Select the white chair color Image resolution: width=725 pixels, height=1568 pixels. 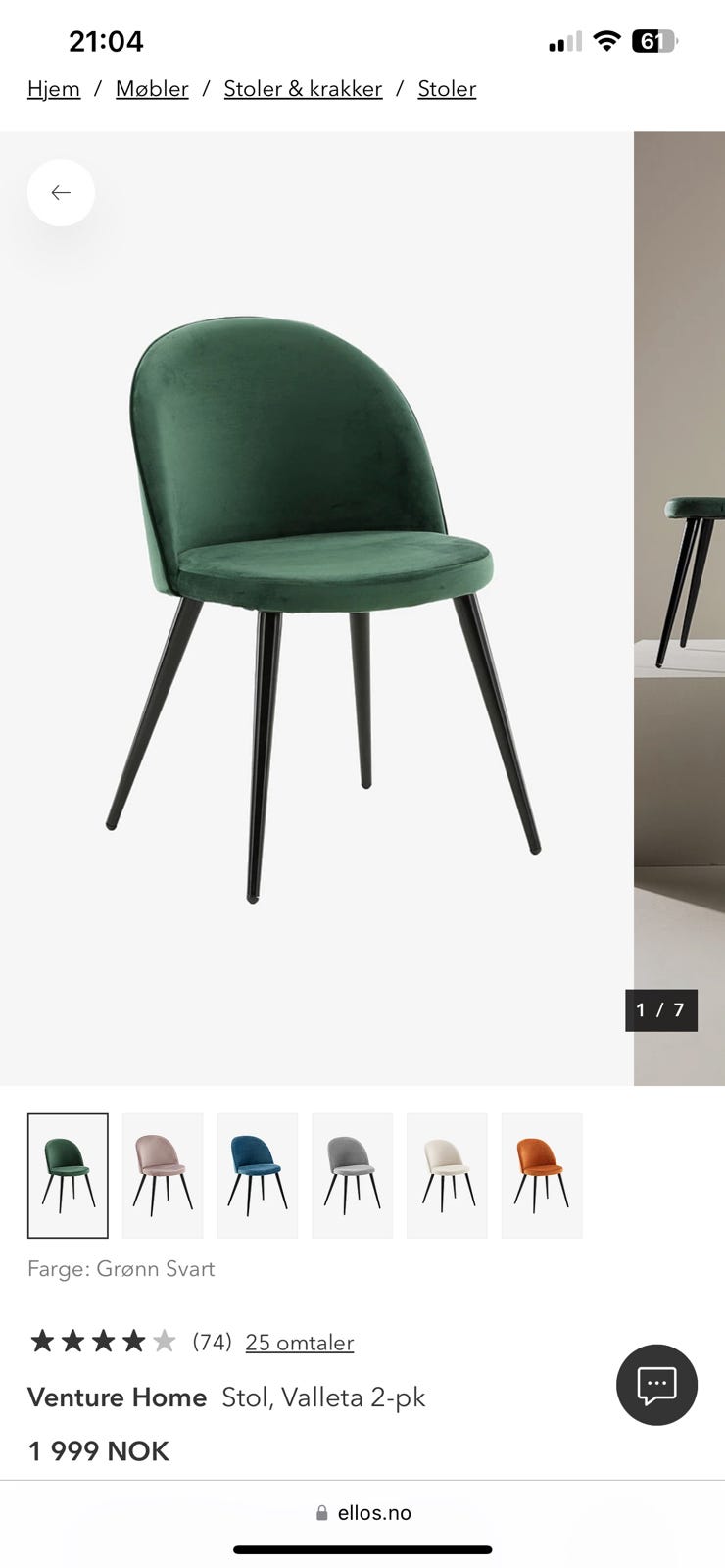[x=447, y=1175]
